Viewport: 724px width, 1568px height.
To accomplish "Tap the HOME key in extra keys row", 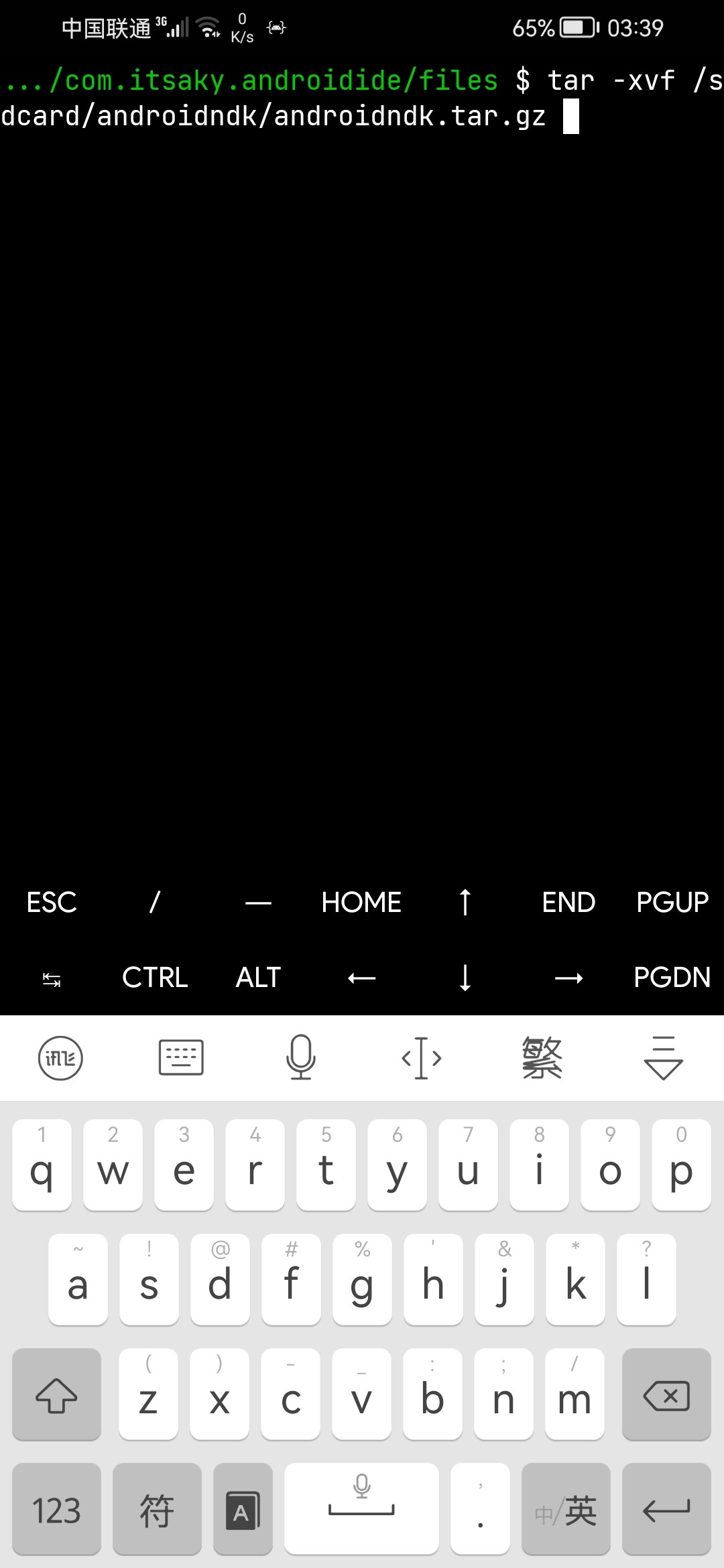I will point(361,903).
